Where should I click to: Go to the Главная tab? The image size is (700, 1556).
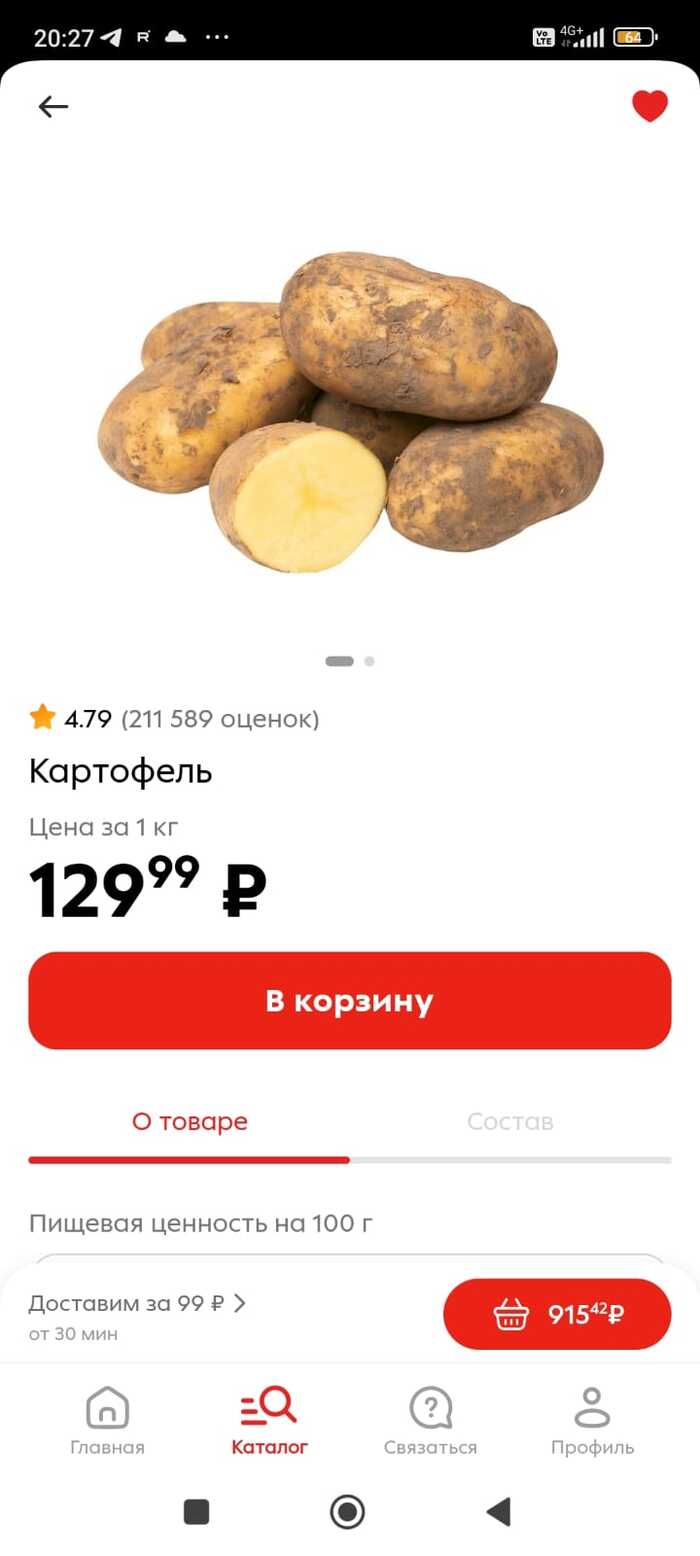point(107,1421)
